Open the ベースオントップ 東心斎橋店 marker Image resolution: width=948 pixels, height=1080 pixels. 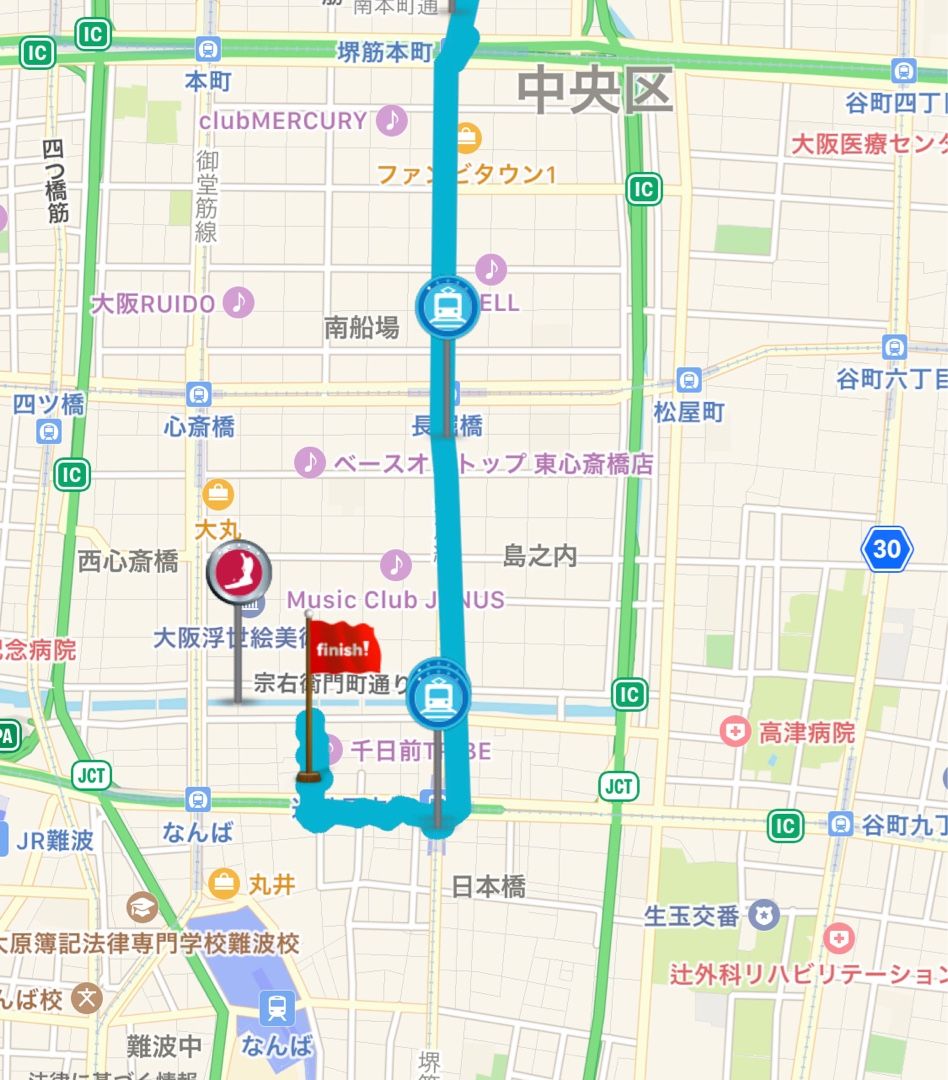click(x=310, y=462)
